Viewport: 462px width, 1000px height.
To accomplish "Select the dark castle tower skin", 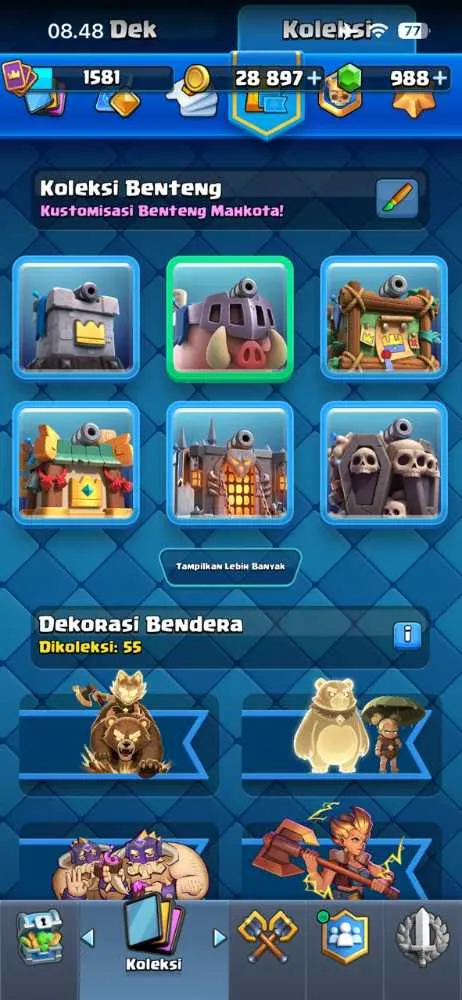I will [230, 463].
